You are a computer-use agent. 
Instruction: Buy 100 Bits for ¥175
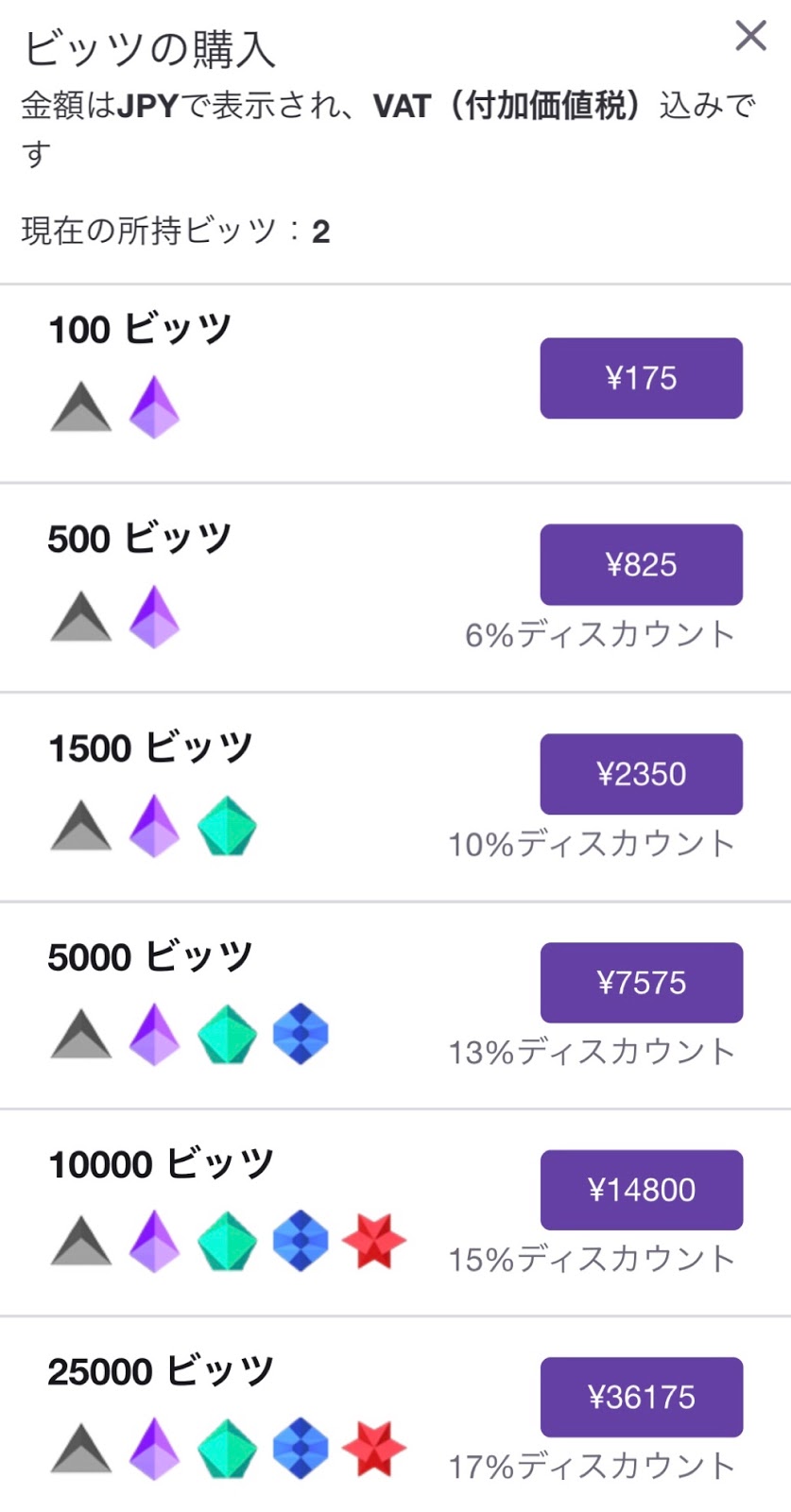click(641, 378)
